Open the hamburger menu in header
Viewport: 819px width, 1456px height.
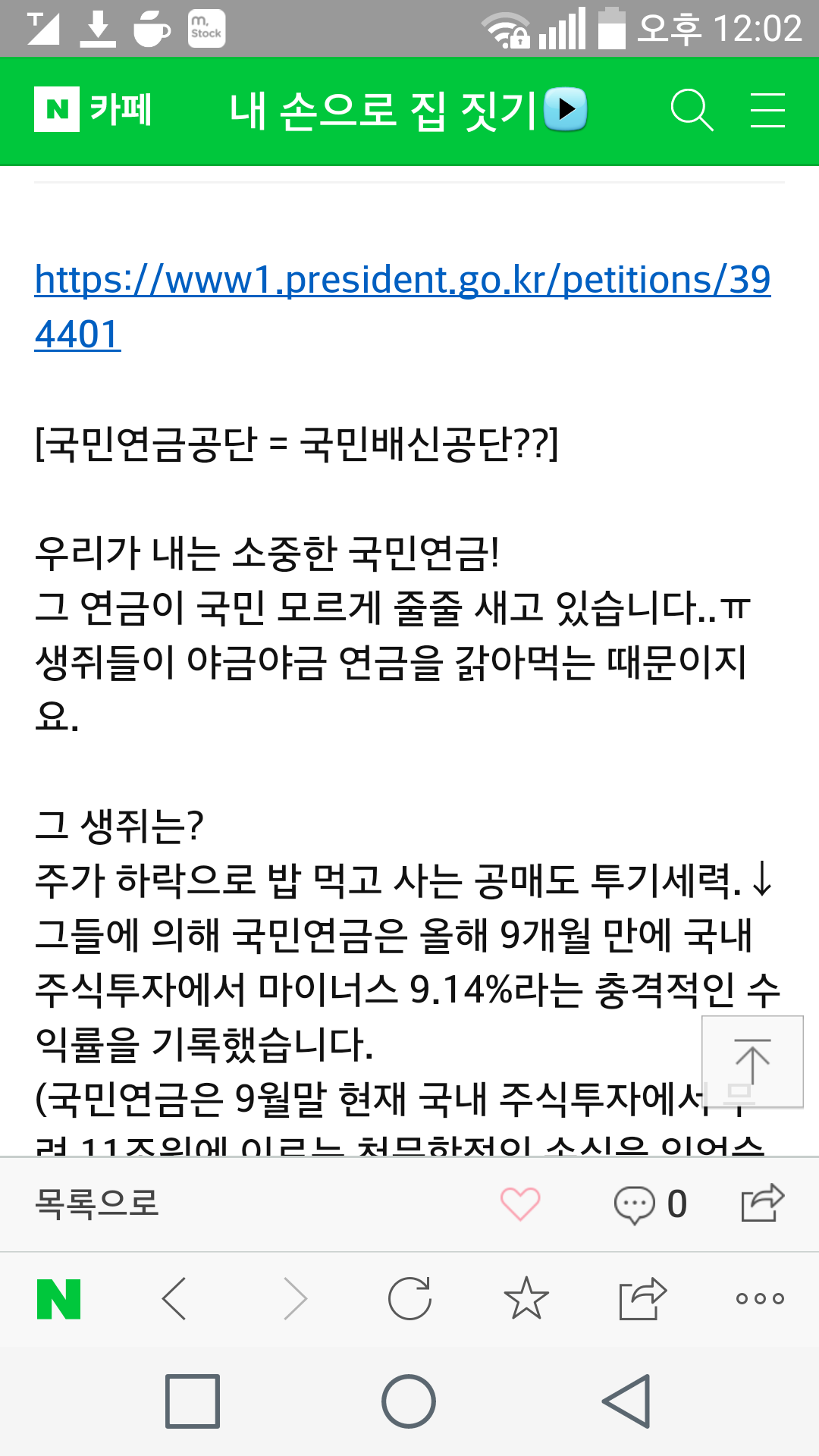coord(767,111)
